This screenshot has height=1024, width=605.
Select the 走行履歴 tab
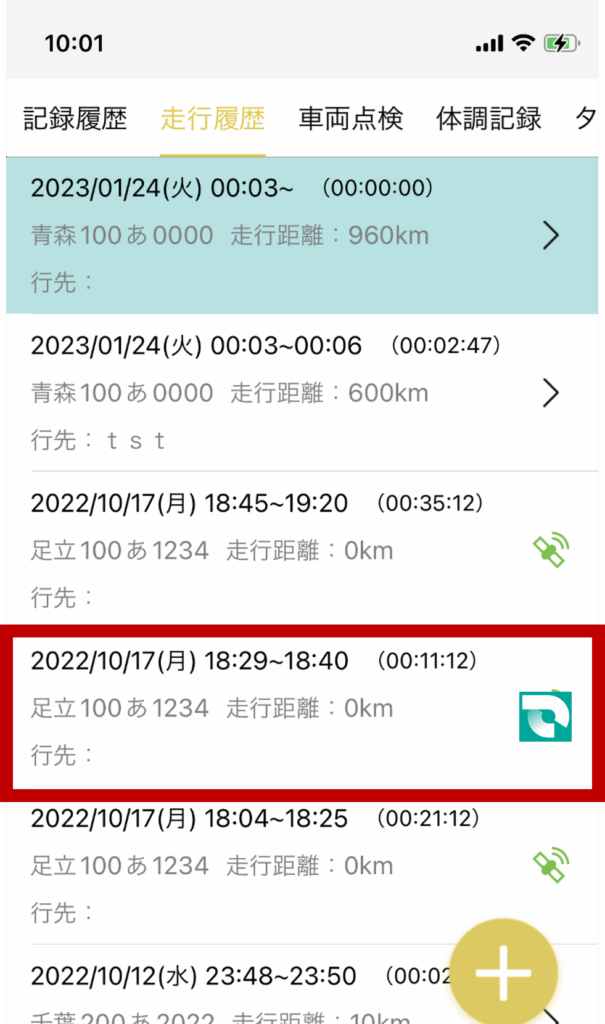[212, 120]
